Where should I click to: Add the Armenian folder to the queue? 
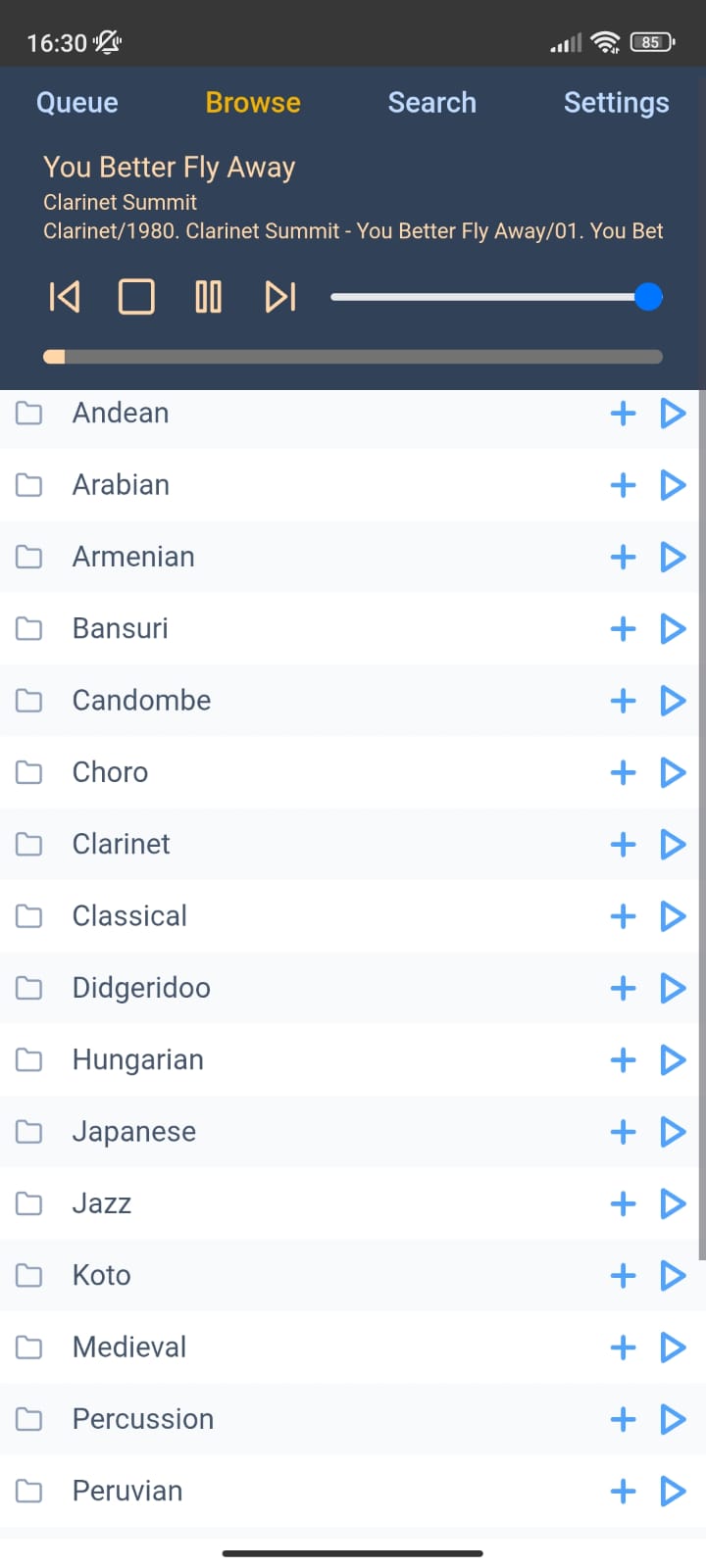point(623,557)
